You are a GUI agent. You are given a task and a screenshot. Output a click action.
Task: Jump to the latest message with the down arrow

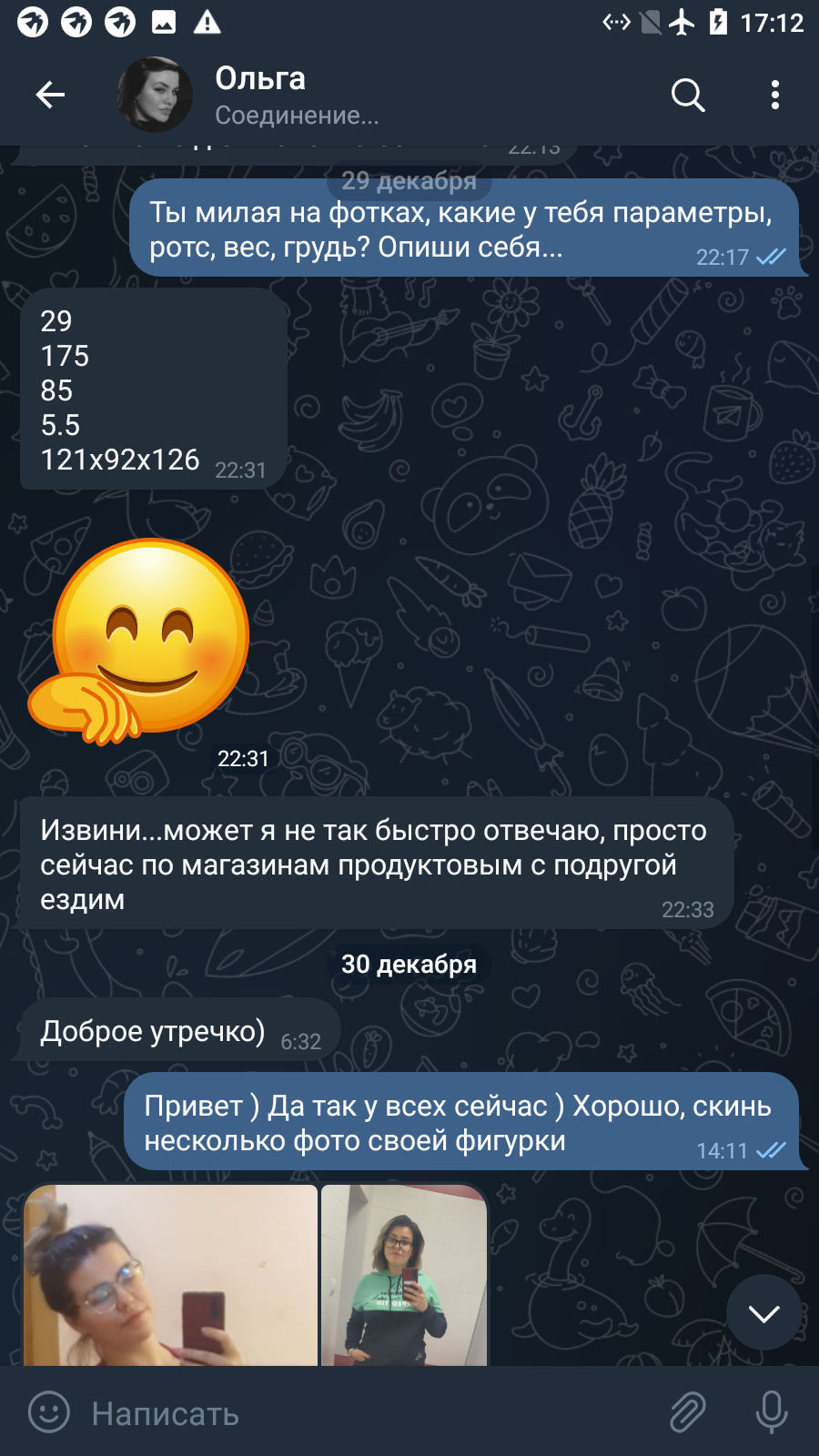coord(764,1312)
